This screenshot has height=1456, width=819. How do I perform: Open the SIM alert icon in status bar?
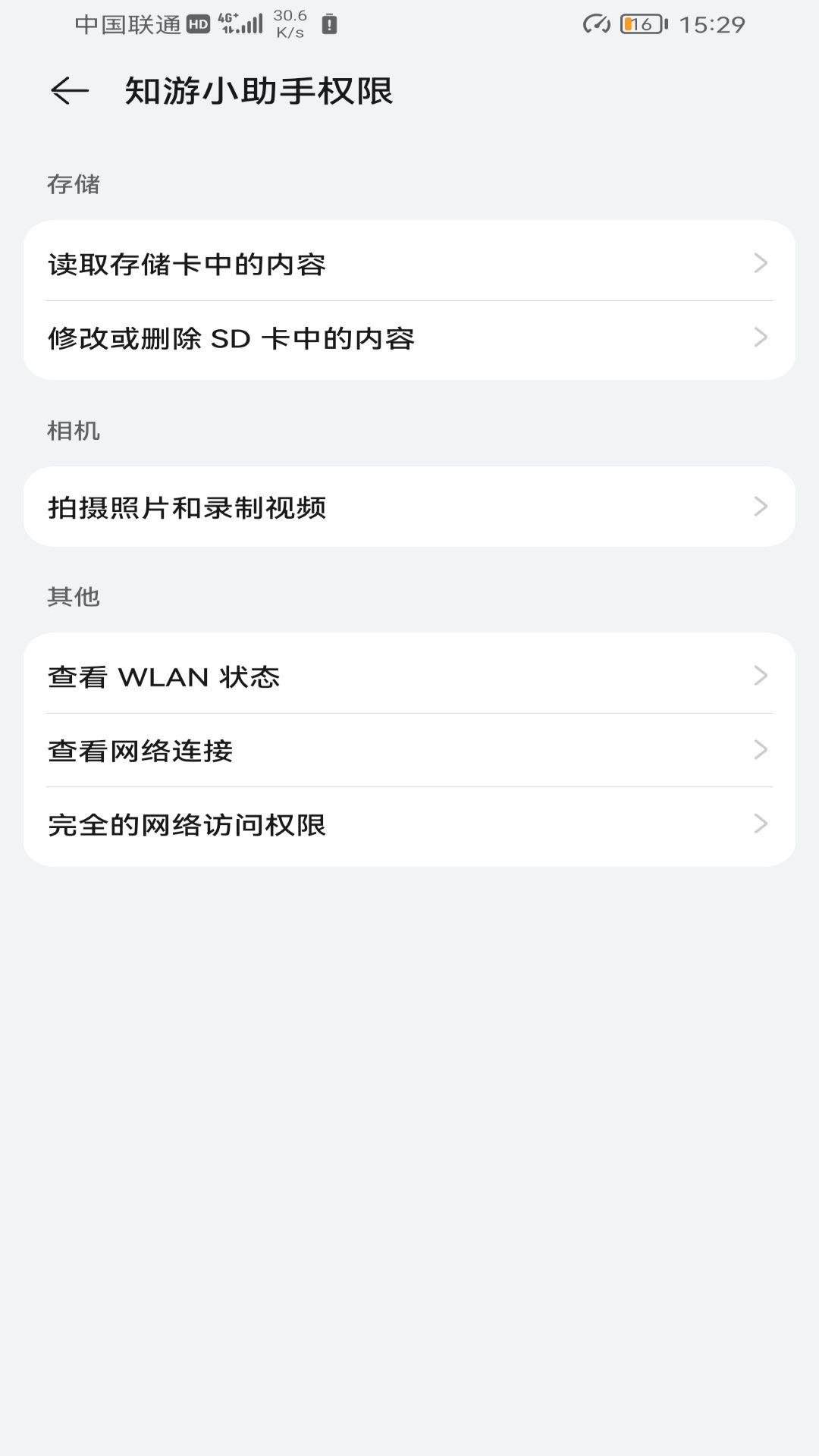click(x=329, y=23)
